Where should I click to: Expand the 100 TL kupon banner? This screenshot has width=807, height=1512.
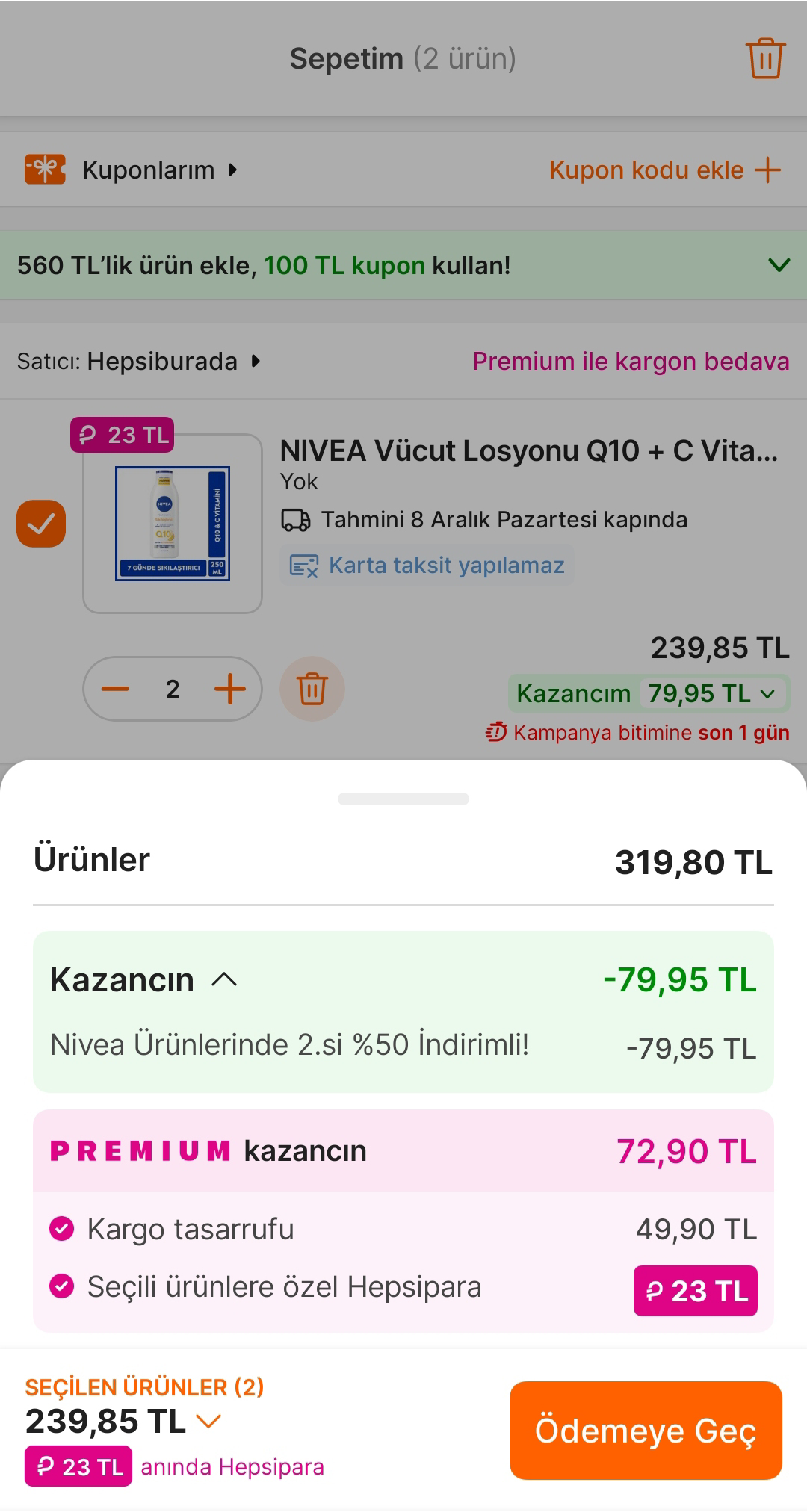[x=779, y=265]
